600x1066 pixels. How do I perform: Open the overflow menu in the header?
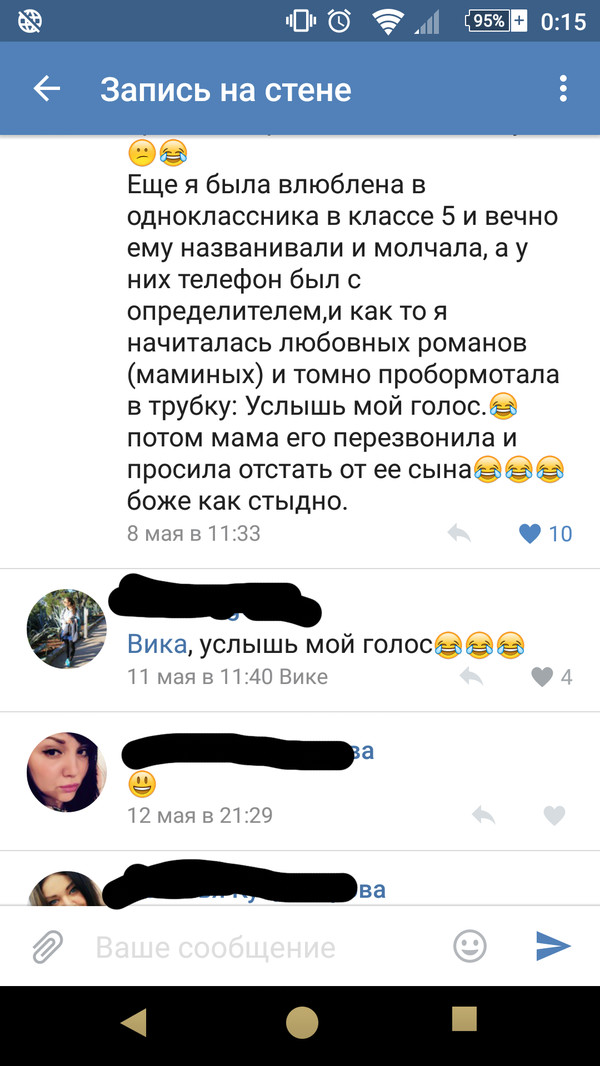pos(564,89)
